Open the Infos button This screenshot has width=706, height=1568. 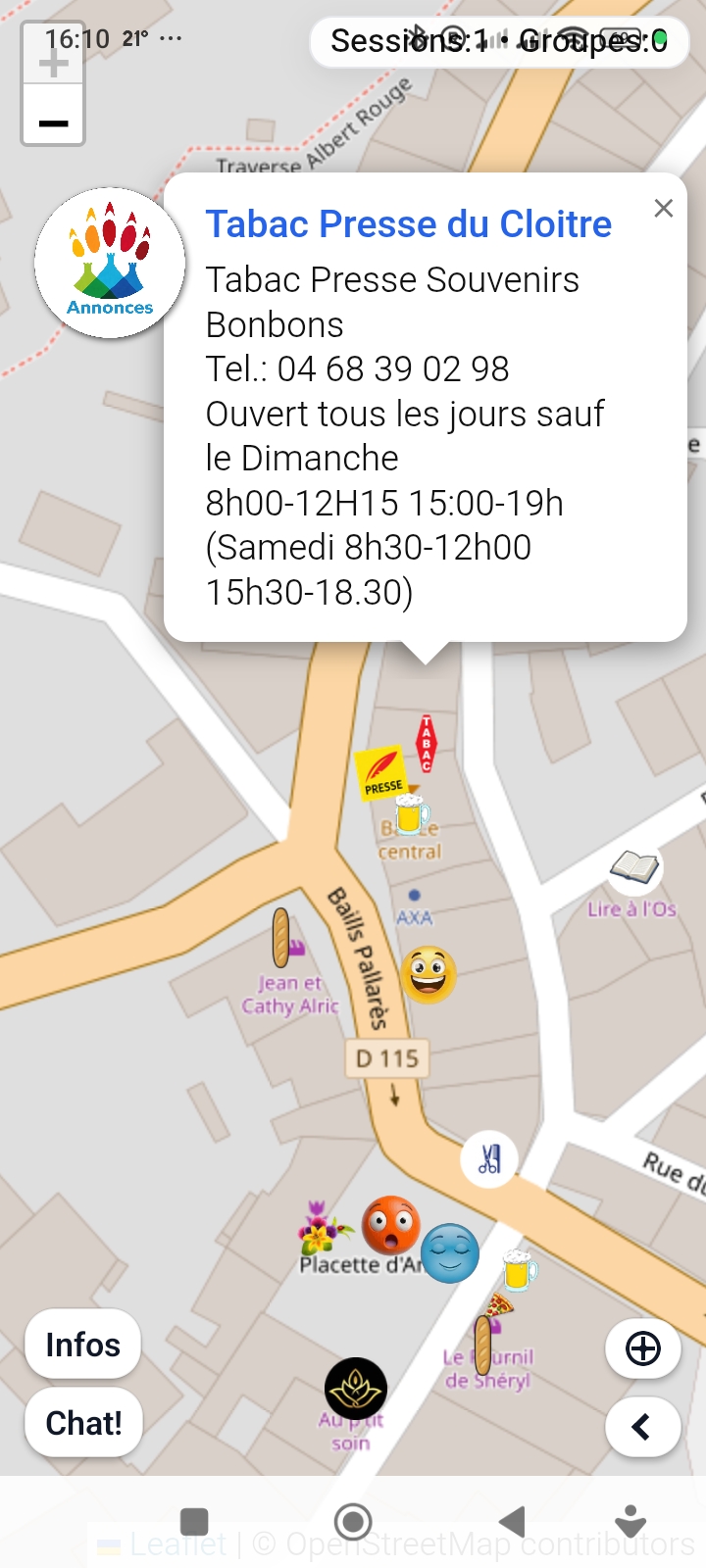(83, 1345)
